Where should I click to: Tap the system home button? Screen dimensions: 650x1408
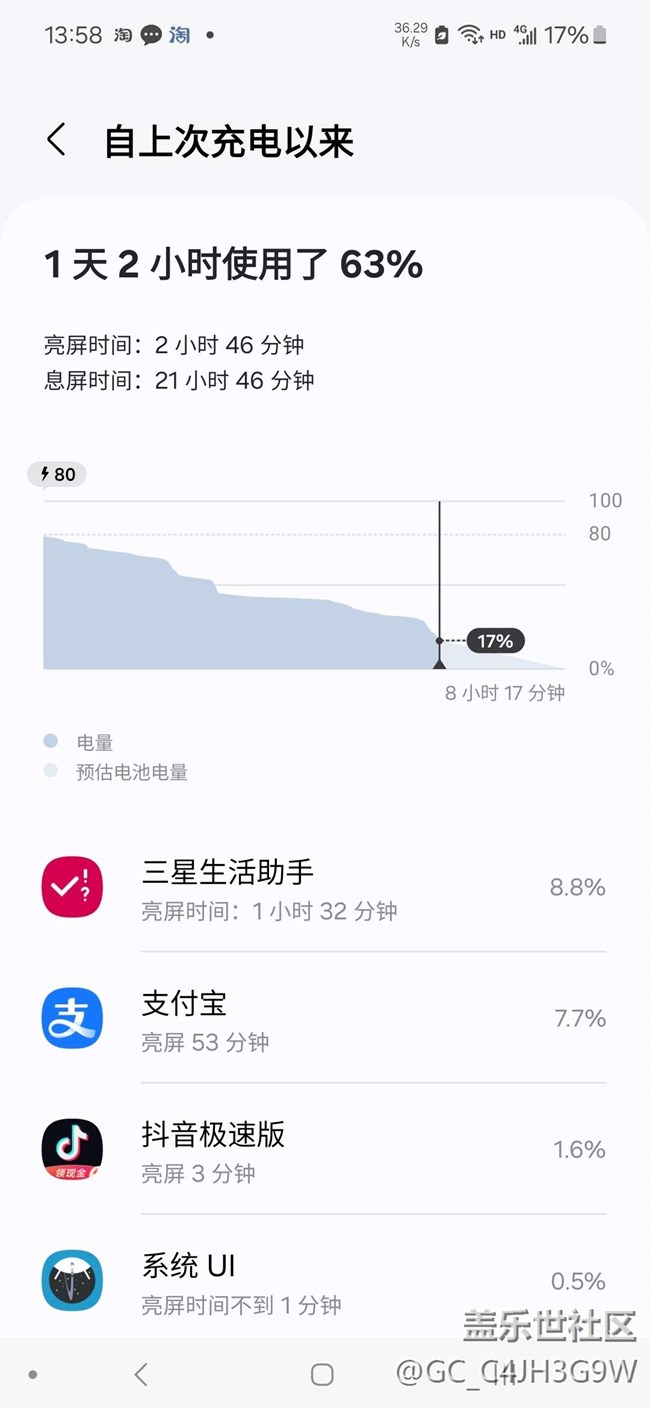pyautogui.click(x=322, y=1374)
